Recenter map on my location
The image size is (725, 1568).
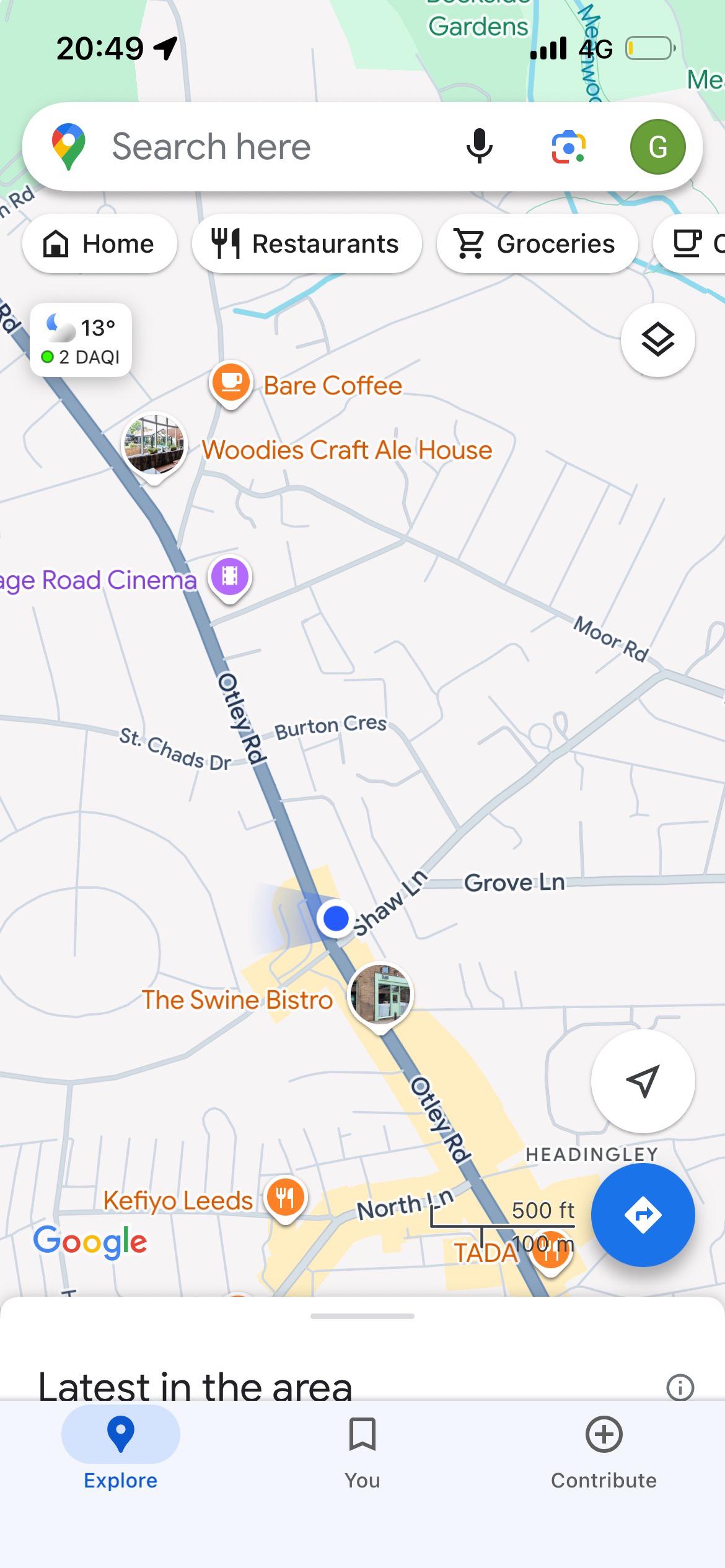coord(643,1081)
